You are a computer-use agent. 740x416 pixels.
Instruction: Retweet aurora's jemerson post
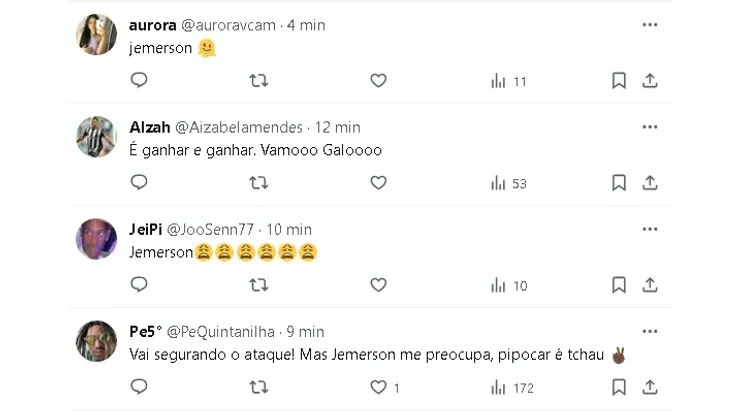258,81
